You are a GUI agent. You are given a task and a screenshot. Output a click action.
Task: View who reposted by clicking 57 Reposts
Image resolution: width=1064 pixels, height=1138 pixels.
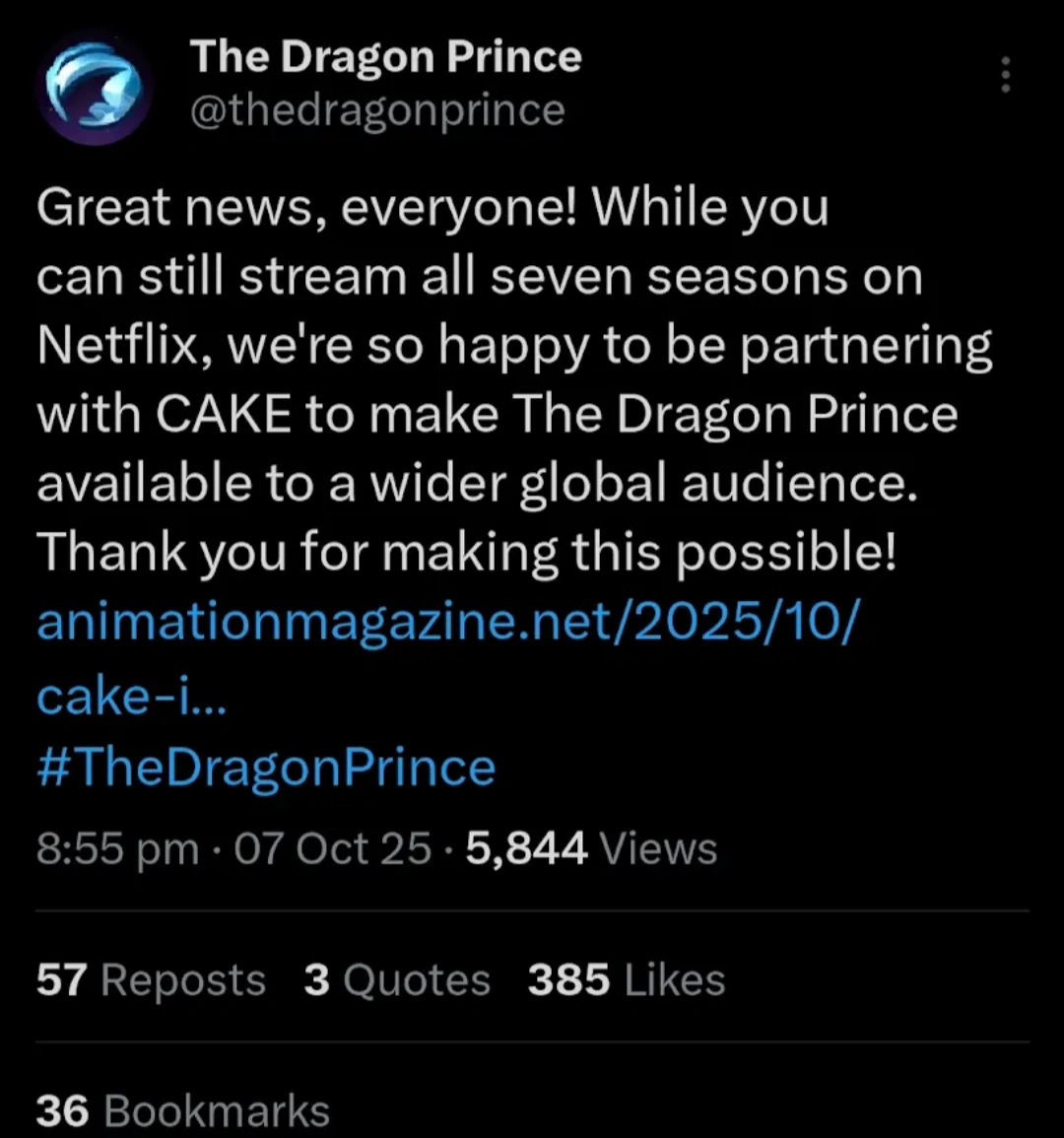pyautogui.click(x=150, y=979)
